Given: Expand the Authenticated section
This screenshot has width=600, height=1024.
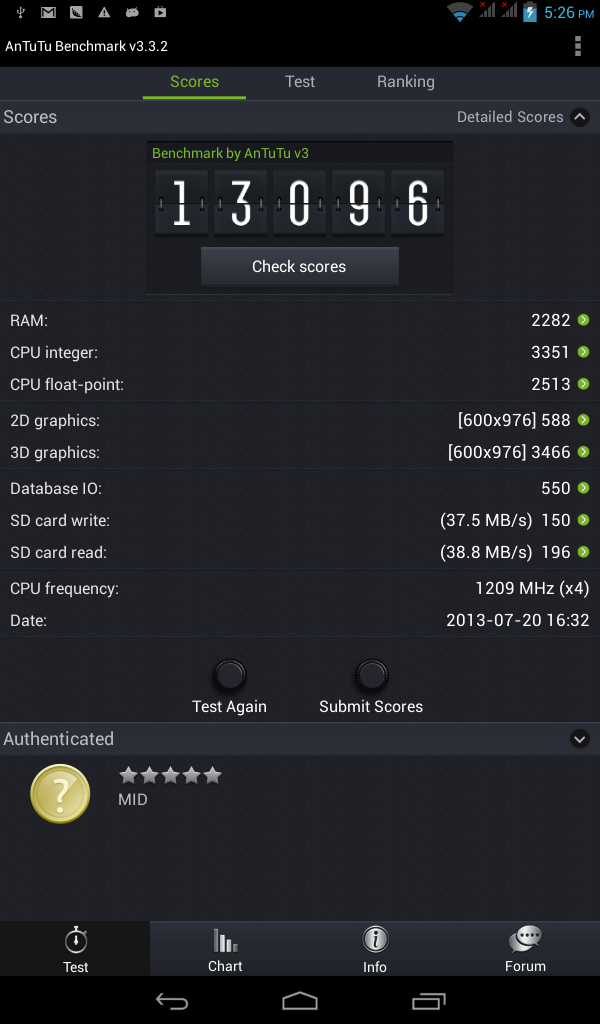Looking at the screenshot, I should click(x=580, y=739).
